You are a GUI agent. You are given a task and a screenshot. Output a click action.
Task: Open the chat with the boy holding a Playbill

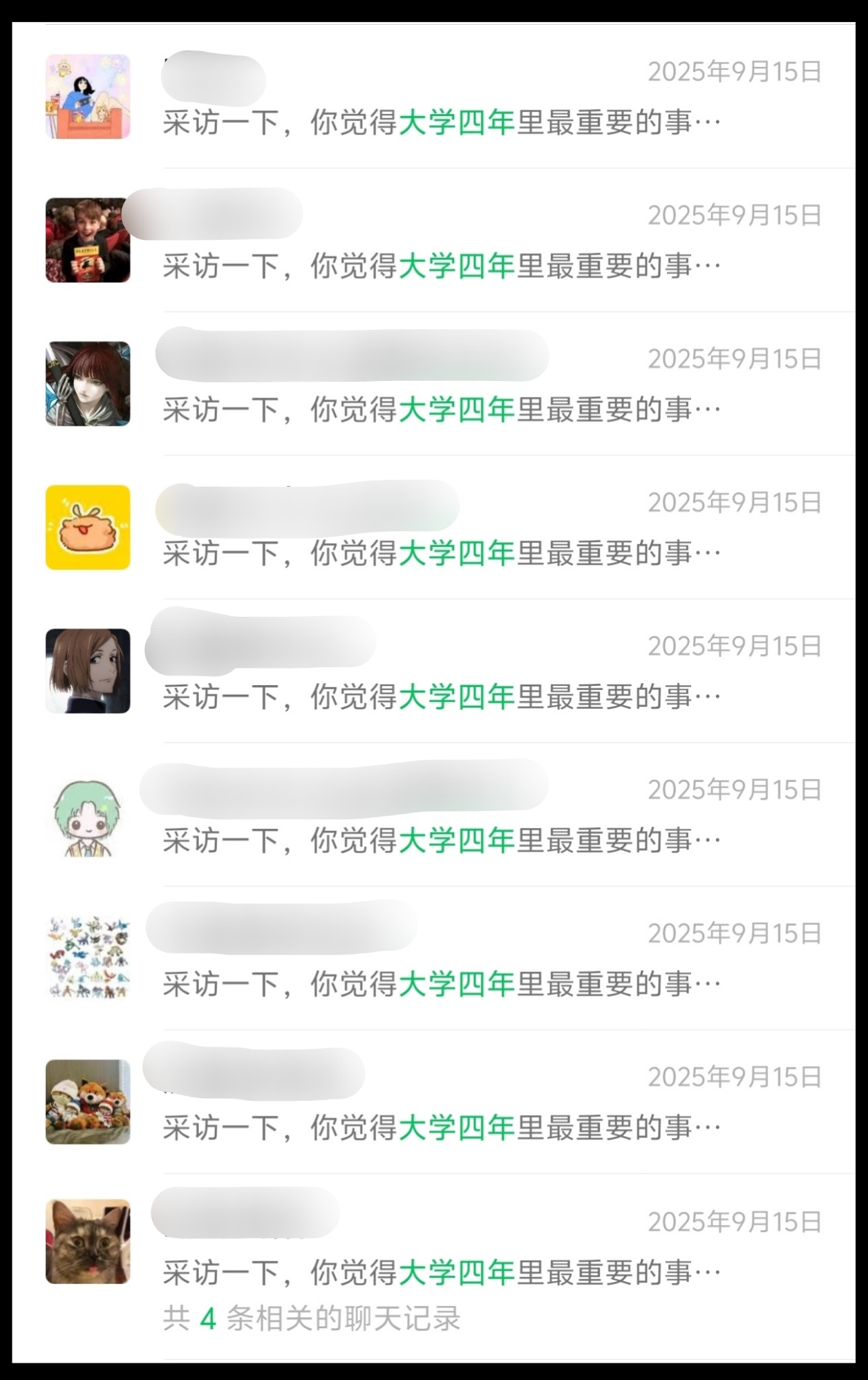coord(442,241)
